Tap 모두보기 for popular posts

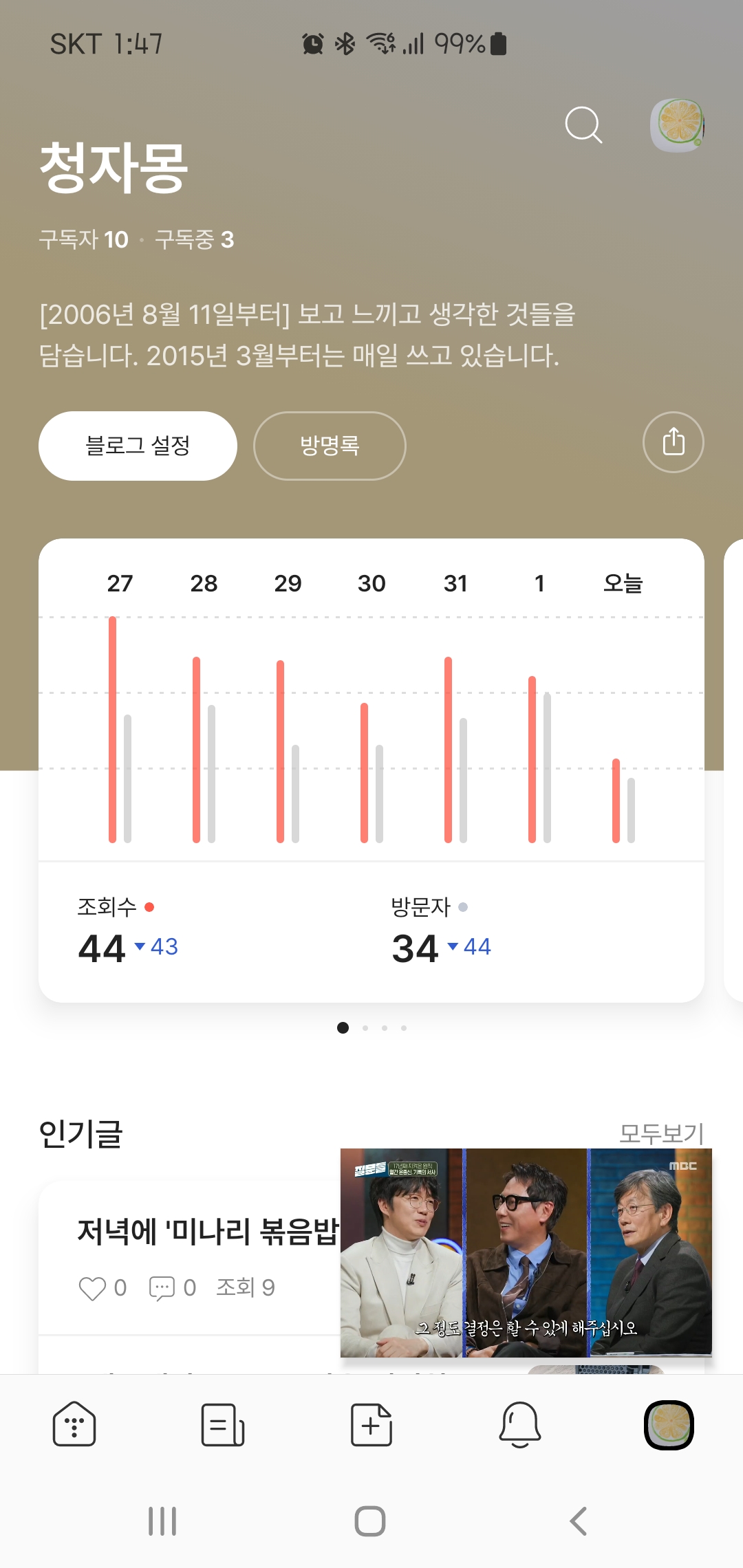pos(661,1133)
